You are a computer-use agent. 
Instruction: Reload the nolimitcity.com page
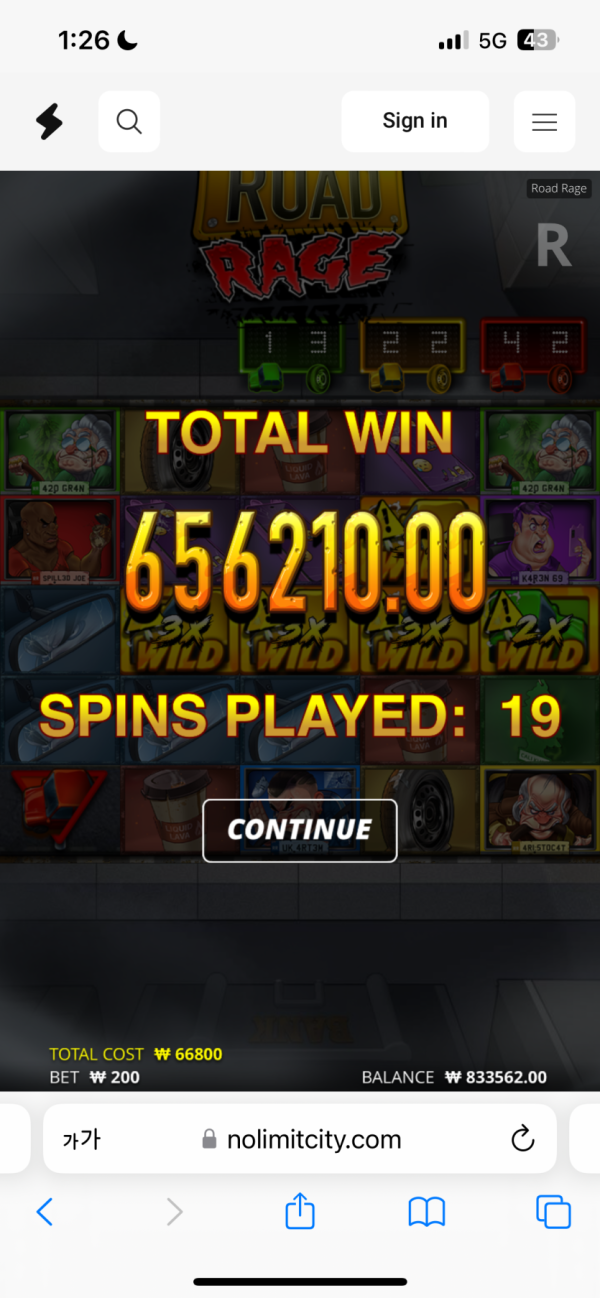[x=522, y=1139]
